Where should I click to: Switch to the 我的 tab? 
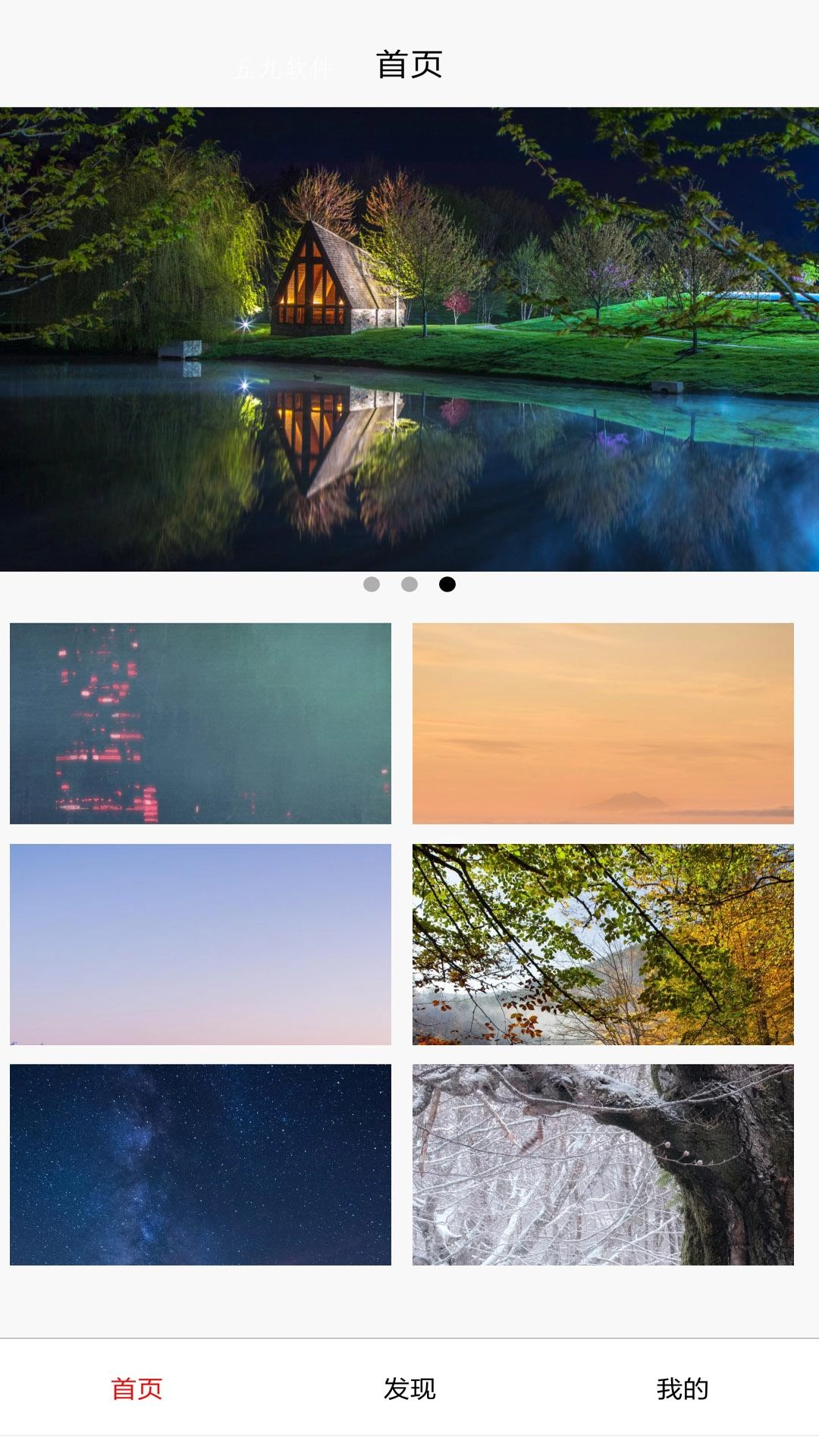point(682,1389)
